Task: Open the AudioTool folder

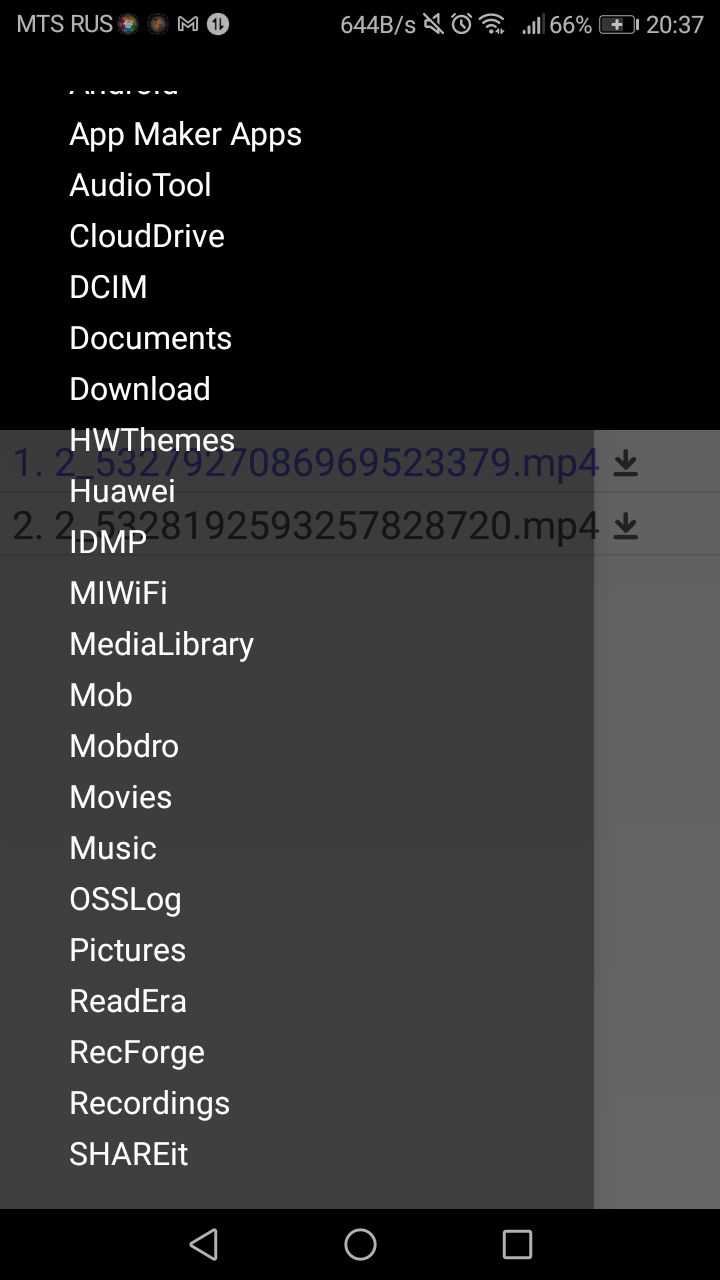Action: tap(140, 185)
